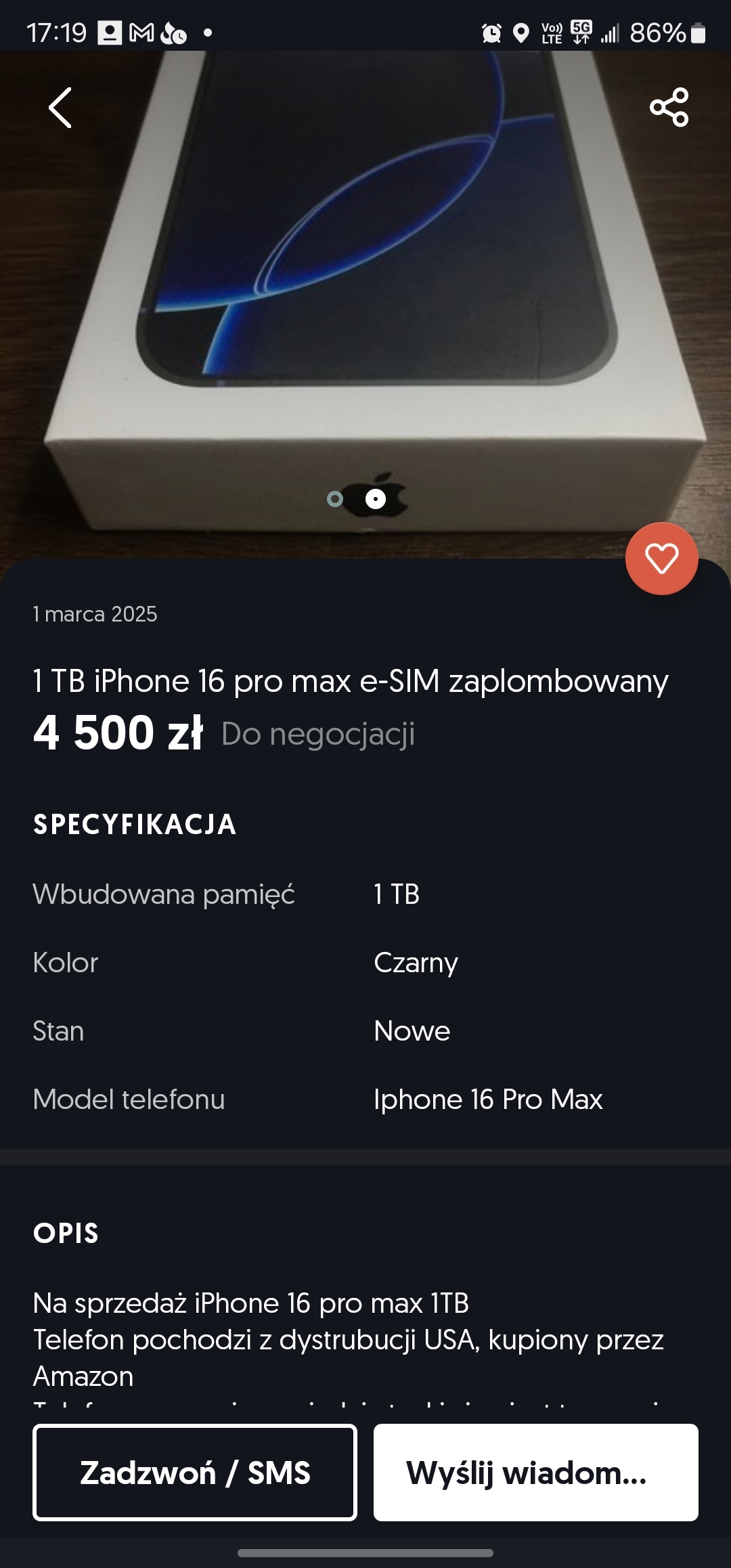Open the listing photo full screen
Image resolution: width=731 pixels, height=1568 pixels.
point(365,284)
